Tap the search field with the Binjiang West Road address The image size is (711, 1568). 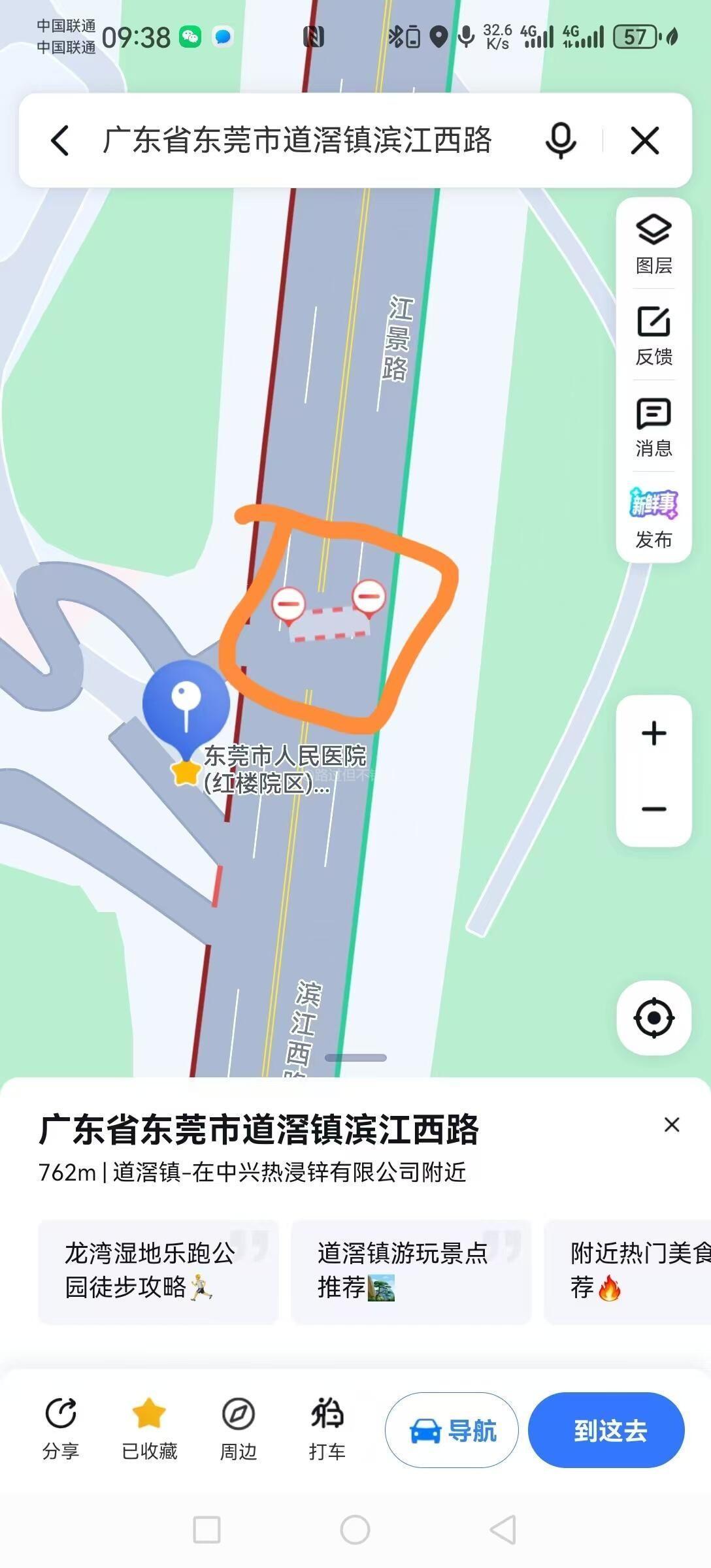297,140
